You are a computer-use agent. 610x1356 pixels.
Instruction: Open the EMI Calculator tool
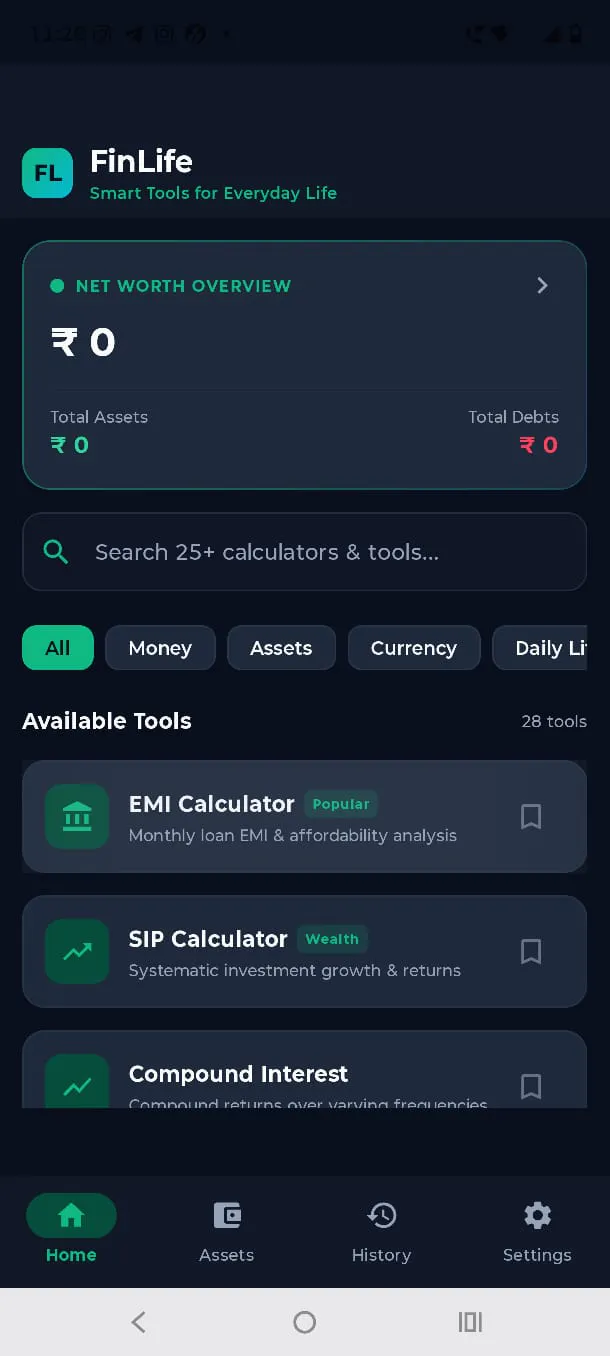pyautogui.click(x=304, y=817)
